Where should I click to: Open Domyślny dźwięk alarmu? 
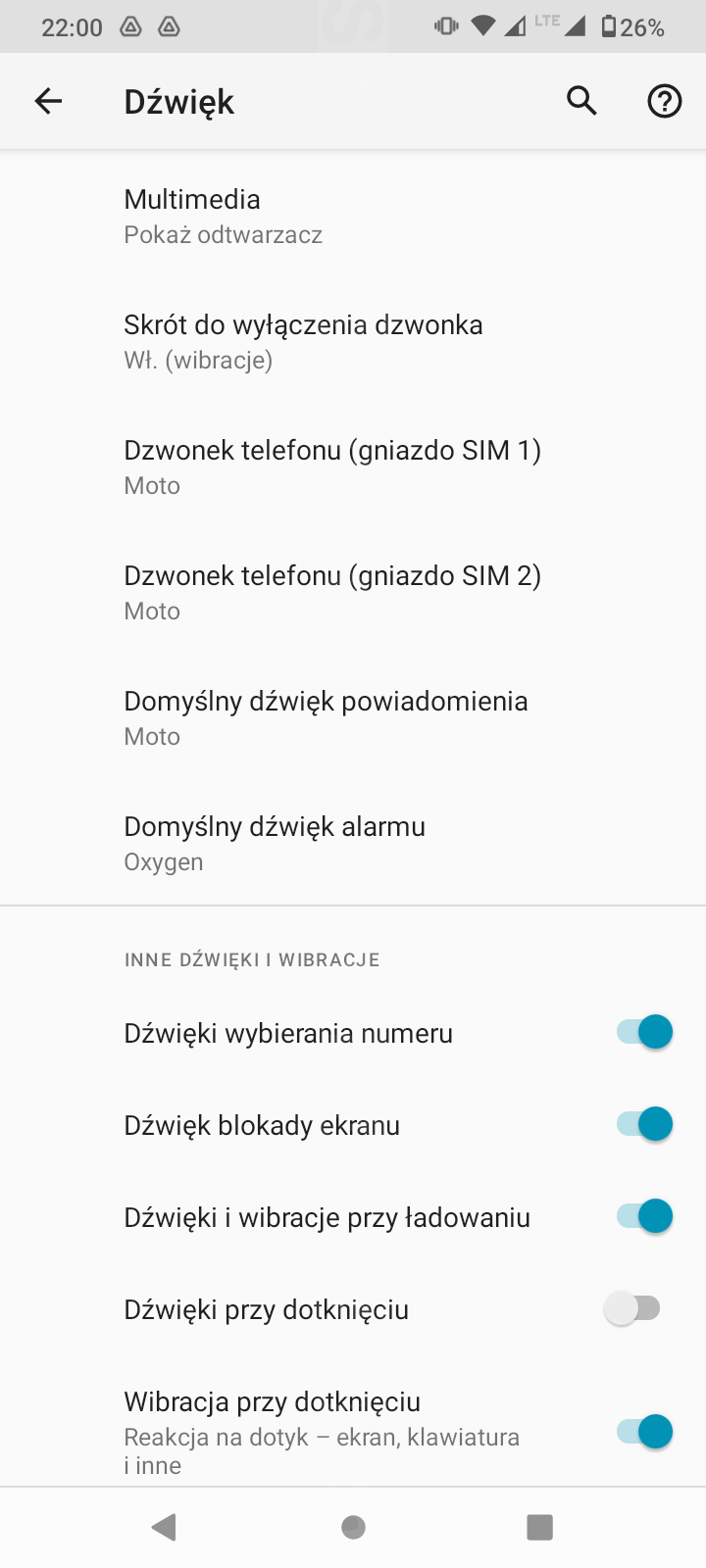(353, 843)
